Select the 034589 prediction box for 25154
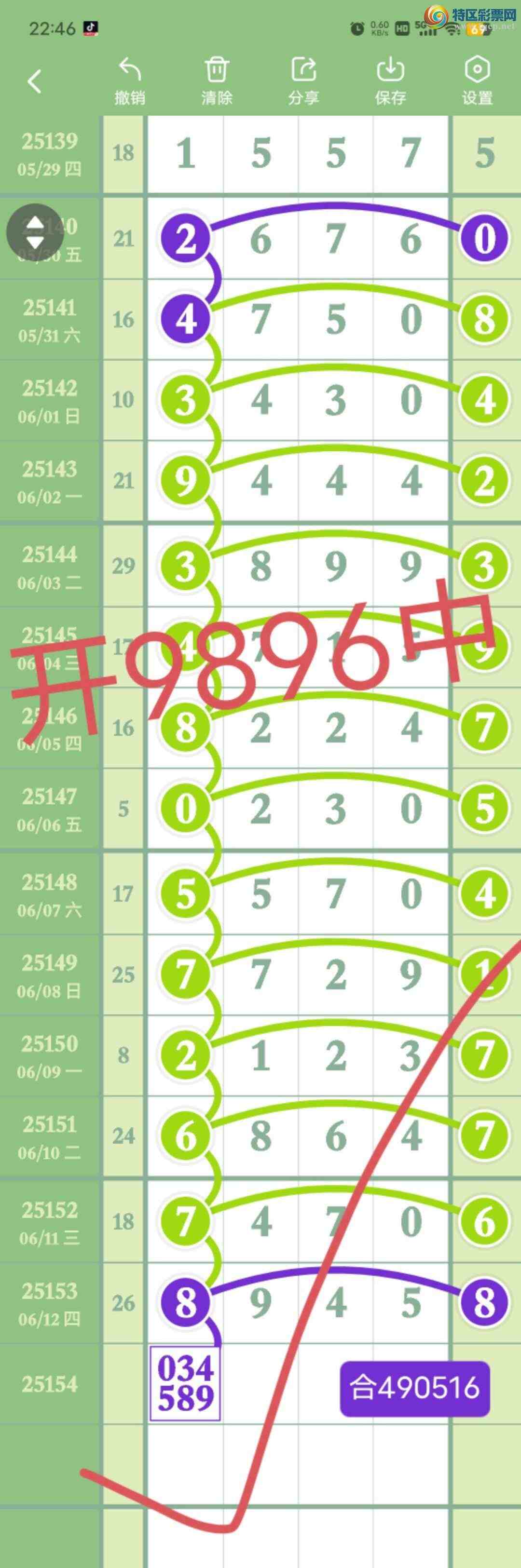Image resolution: width=521 pixels, height=1568 pixels. (185, 1383)
